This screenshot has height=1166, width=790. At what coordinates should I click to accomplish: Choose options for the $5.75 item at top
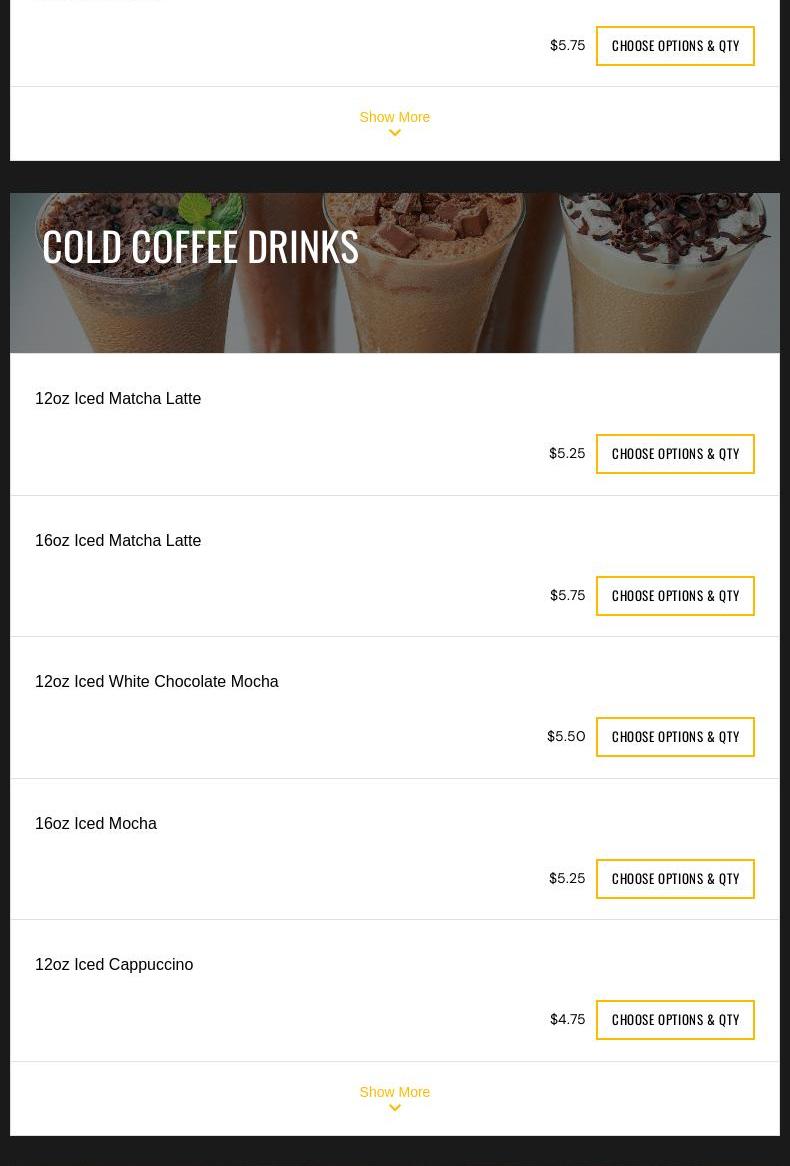675,46
